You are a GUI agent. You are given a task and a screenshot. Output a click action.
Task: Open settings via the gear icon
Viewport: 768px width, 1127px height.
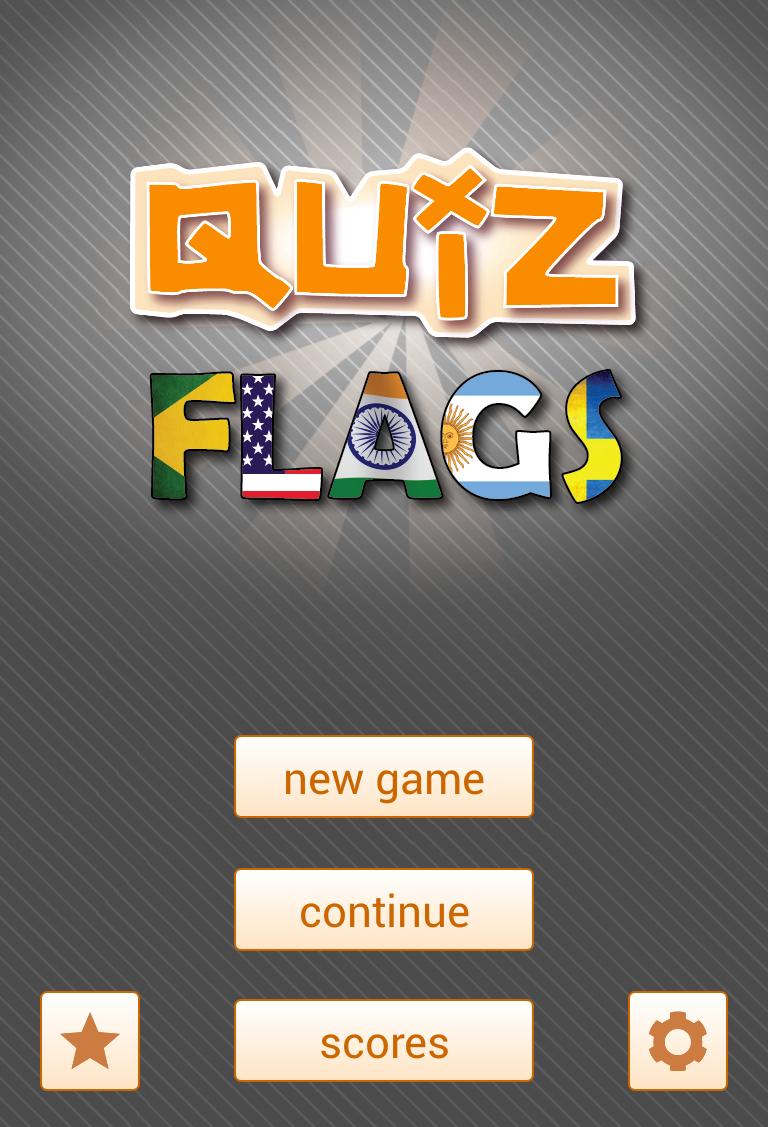(x=677, y=1041)
